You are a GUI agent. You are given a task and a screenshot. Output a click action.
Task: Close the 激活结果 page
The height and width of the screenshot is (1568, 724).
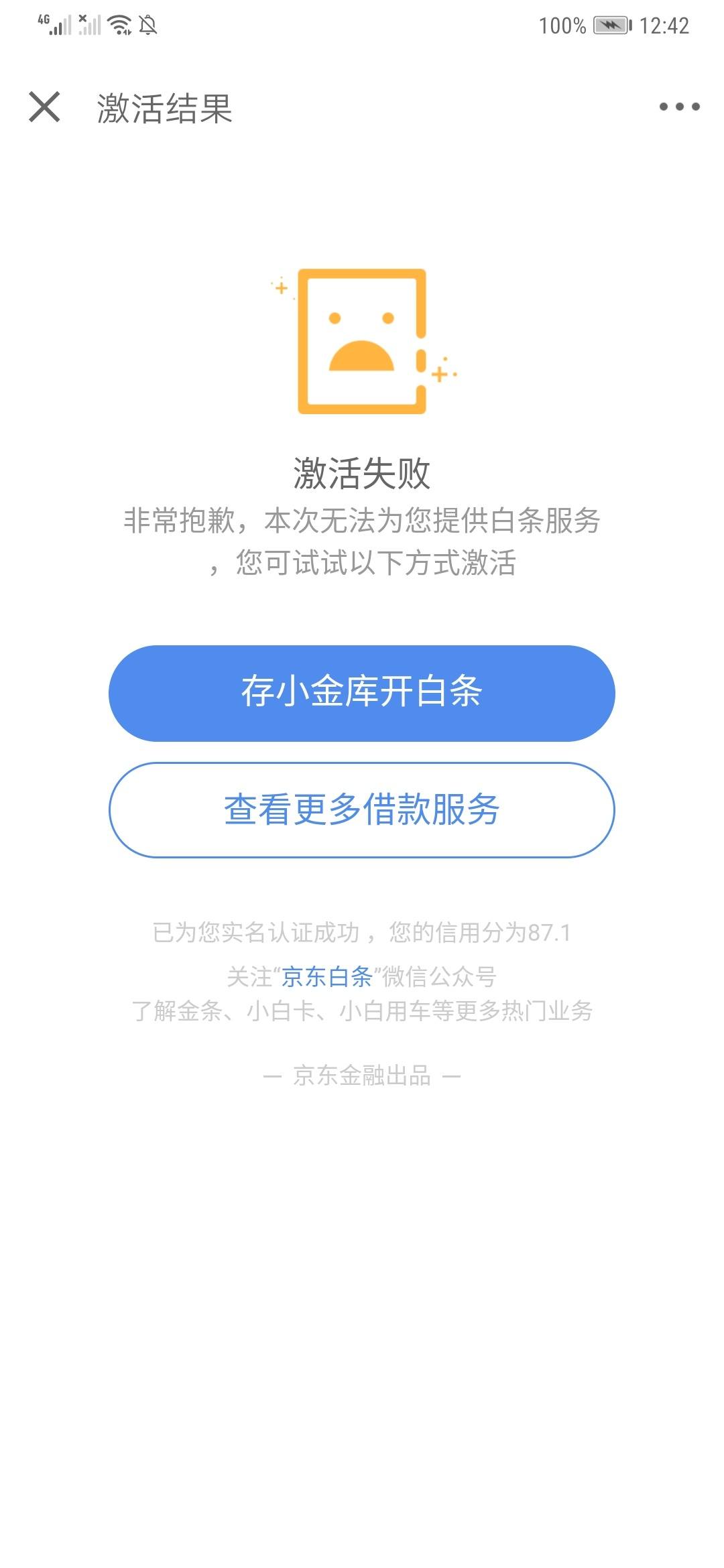44,107
